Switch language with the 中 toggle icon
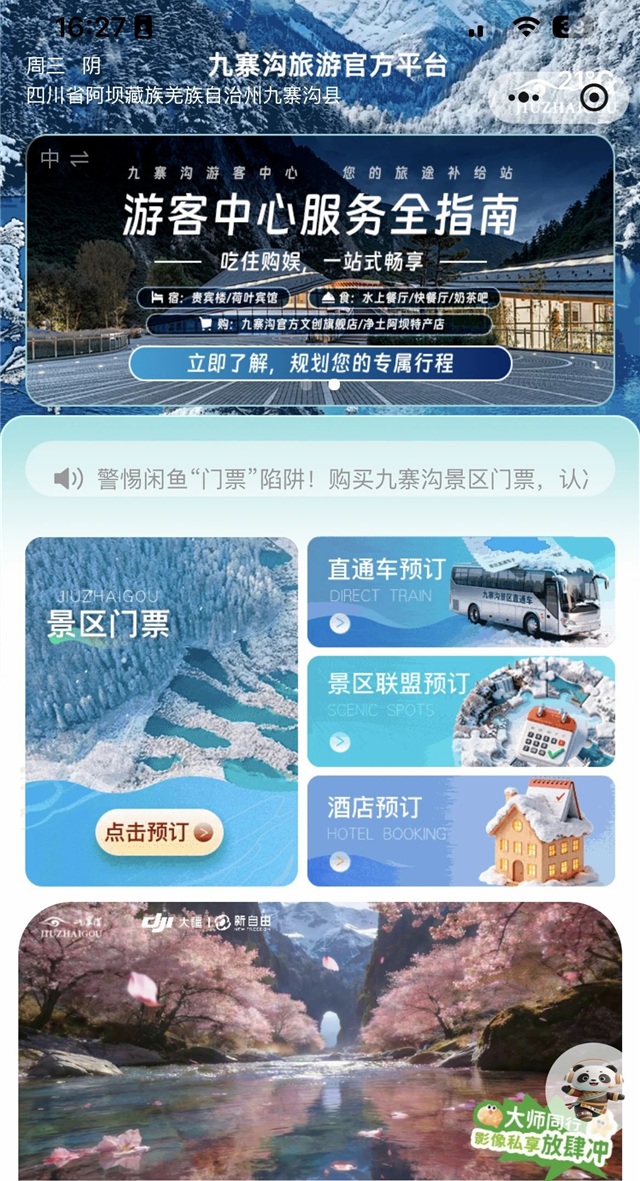The width and height of the screenshot is (640, 1181). click(x=64, y=159)
